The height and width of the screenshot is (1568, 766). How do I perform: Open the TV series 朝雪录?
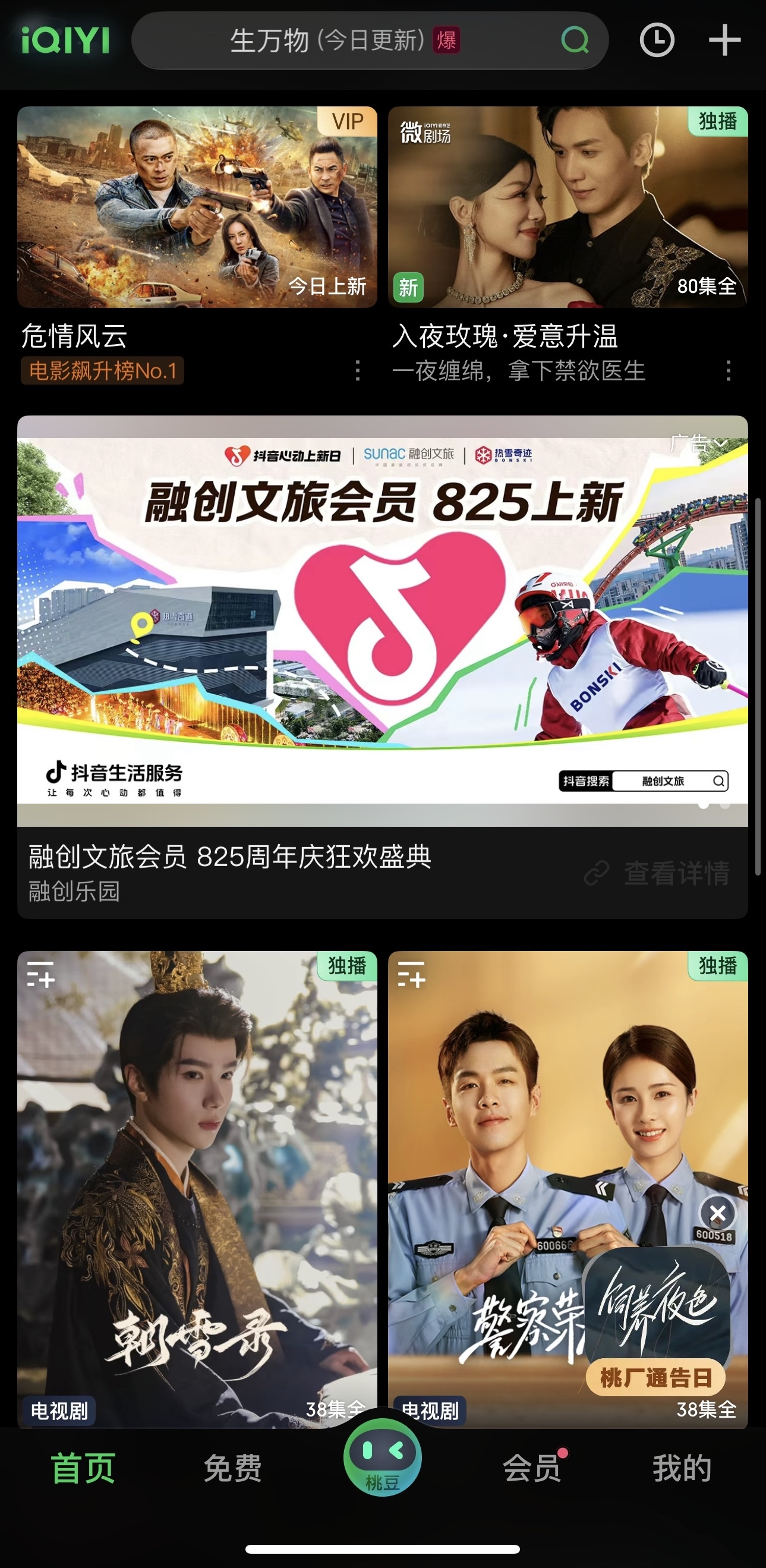(x=197, y=1187)
